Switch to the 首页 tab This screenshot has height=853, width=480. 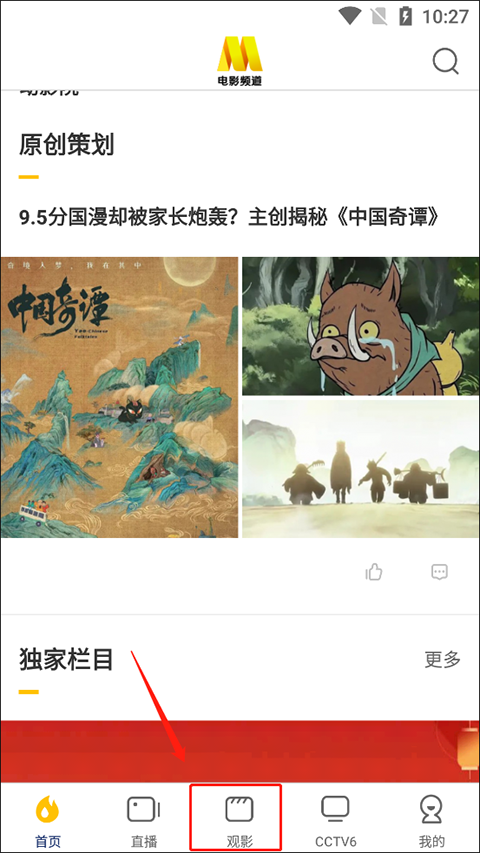click(x=48, y=819)
